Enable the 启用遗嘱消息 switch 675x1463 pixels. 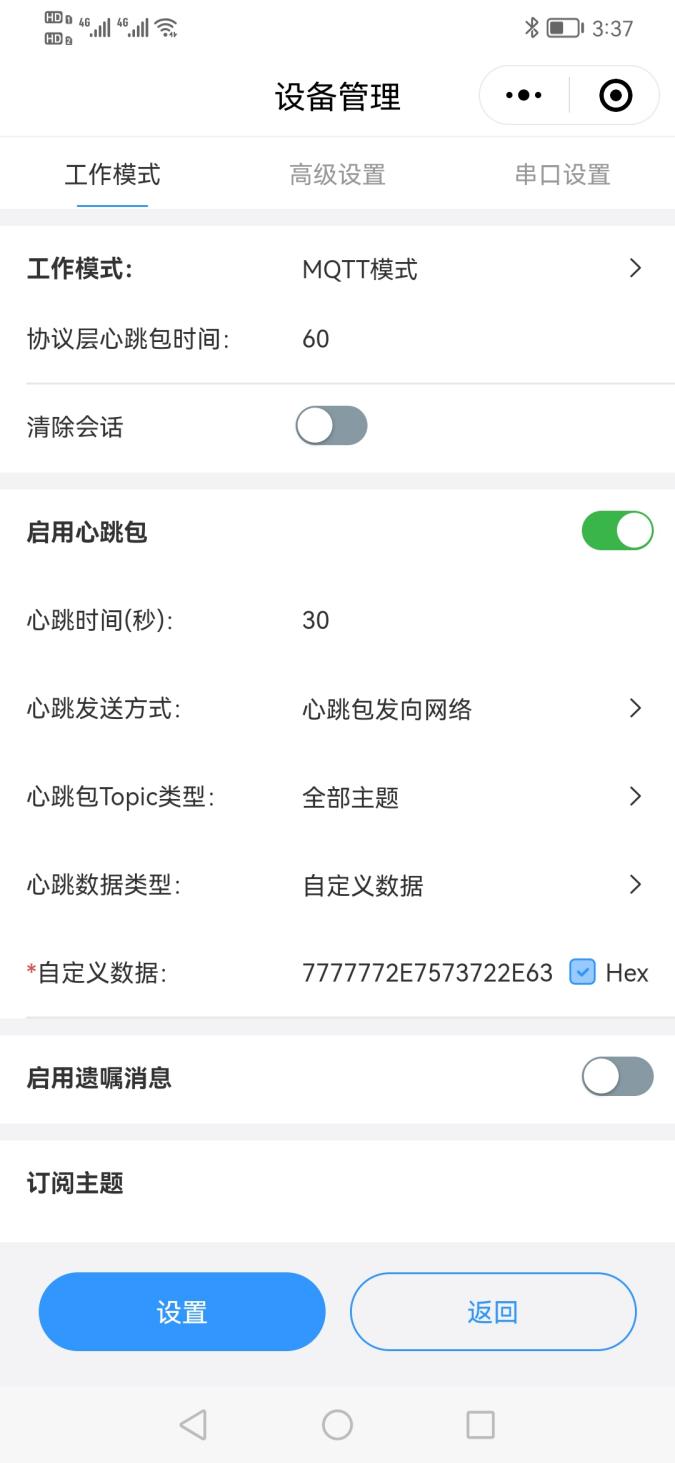[617, 1077]
